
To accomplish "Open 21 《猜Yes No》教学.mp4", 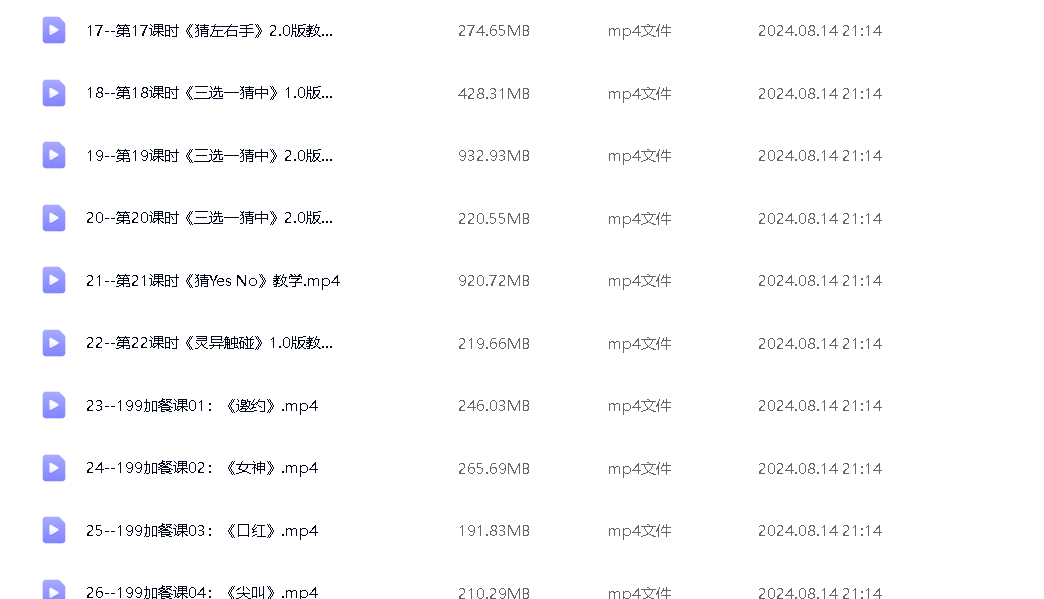I will [212, 281].
